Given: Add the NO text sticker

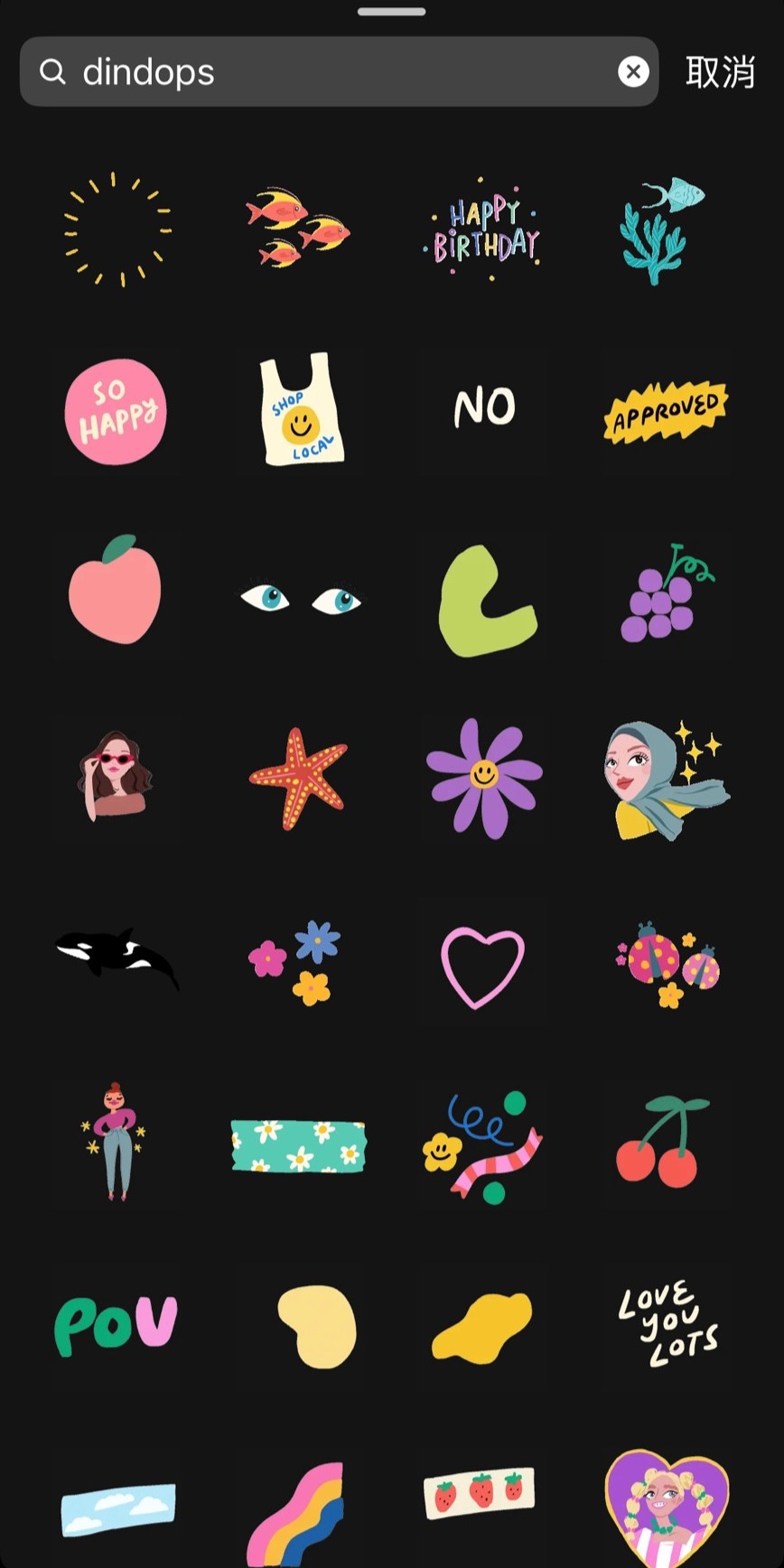Looking at the screenshot, I should [x=484, y=408].
